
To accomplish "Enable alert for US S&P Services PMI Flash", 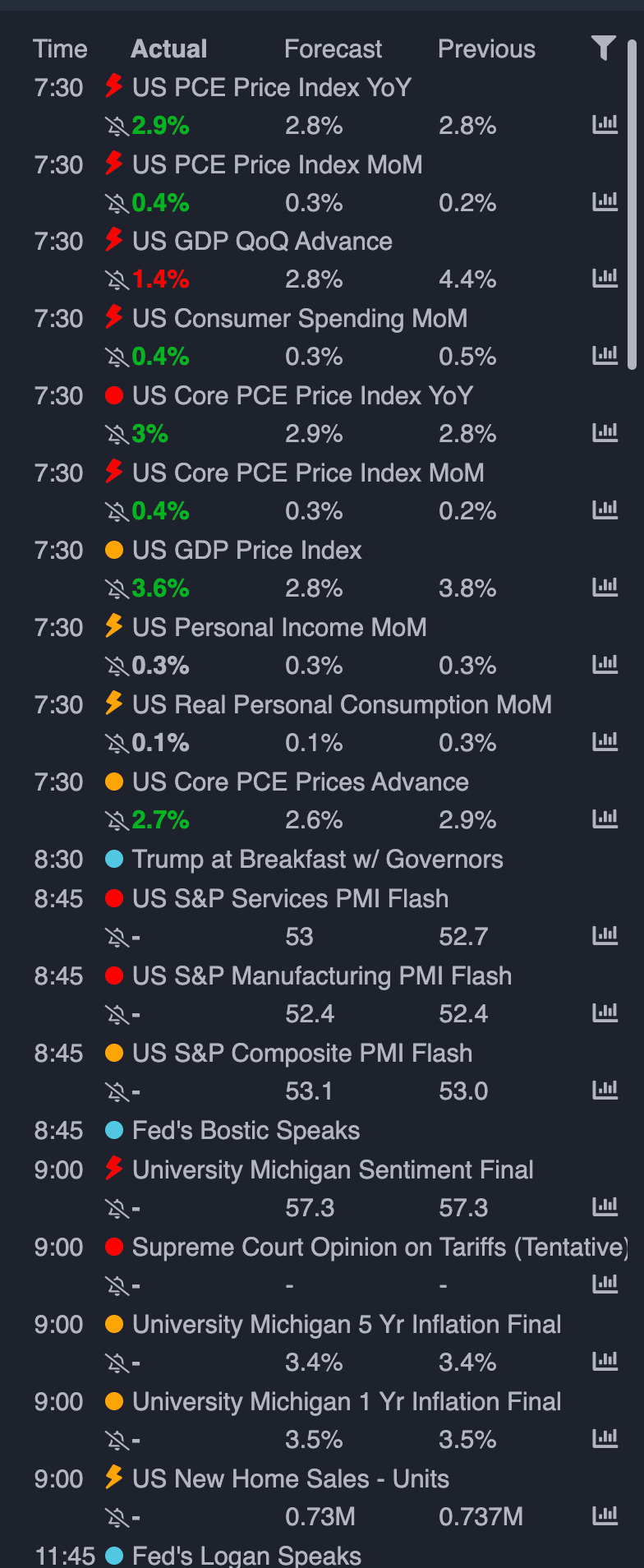I will click(x=117, y=937).
